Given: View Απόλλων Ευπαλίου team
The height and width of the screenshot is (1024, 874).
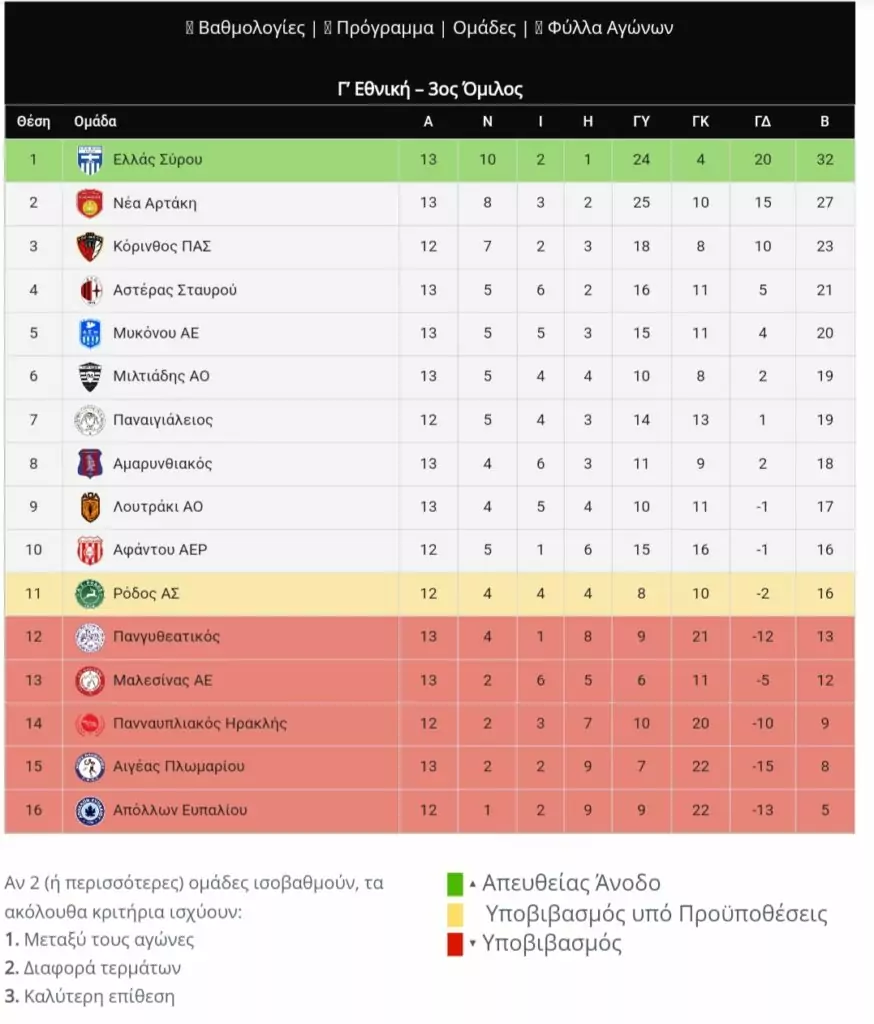Looking at the screenshot, I should (180, 810).
